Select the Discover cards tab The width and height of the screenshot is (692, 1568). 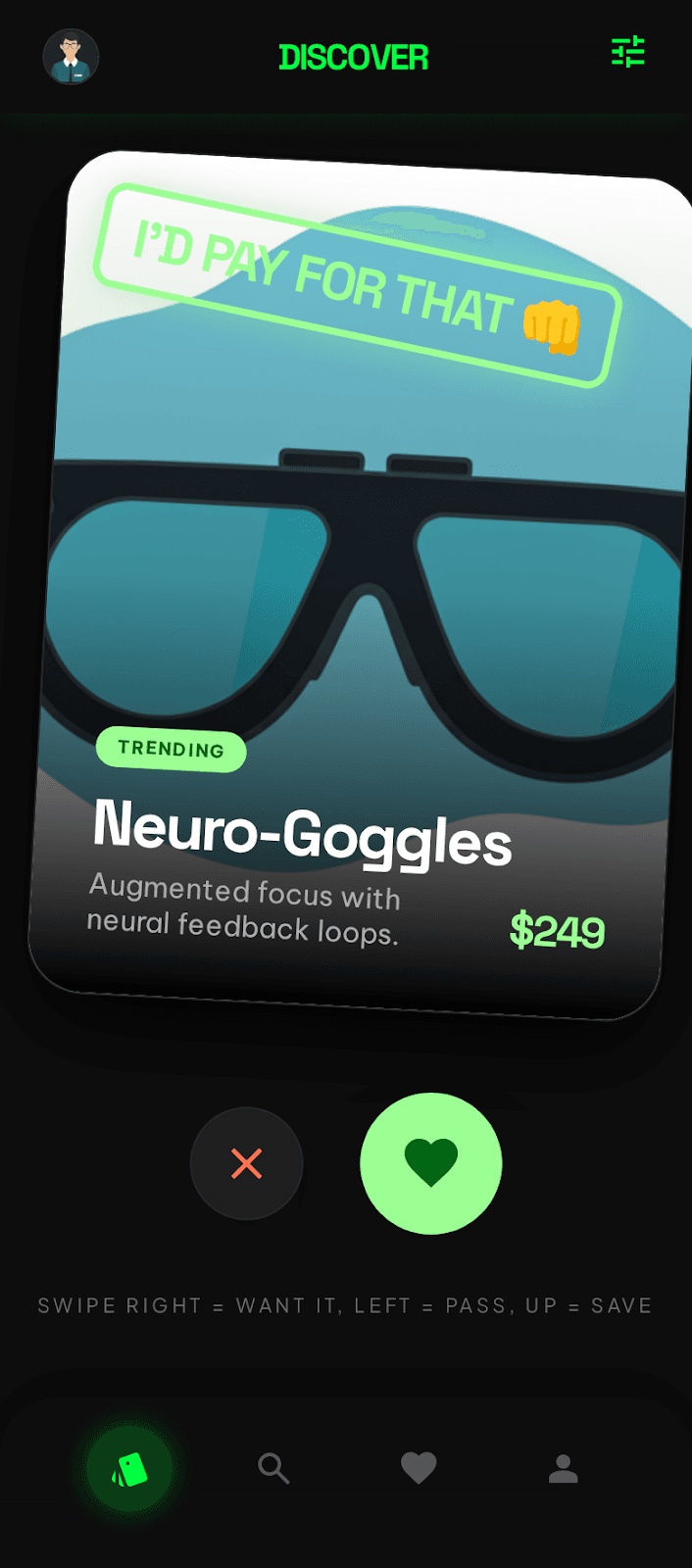click(x=129, y=1469)
